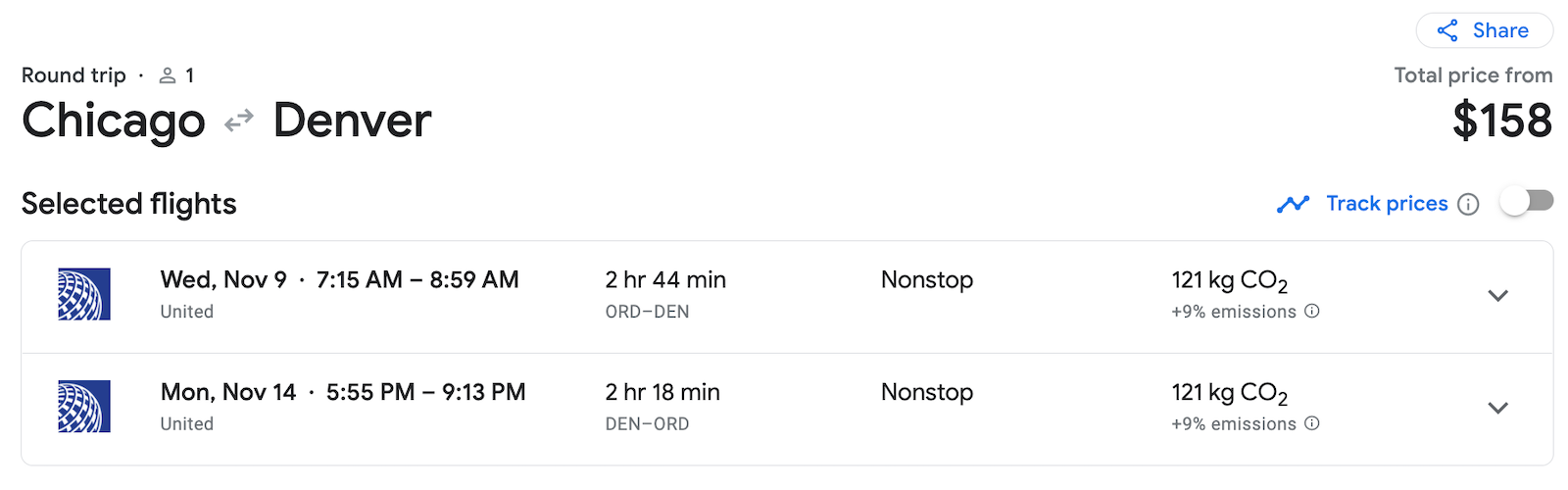
Task: Expand the Wed, Nov 9 flight details
Action: (1497, 296)
